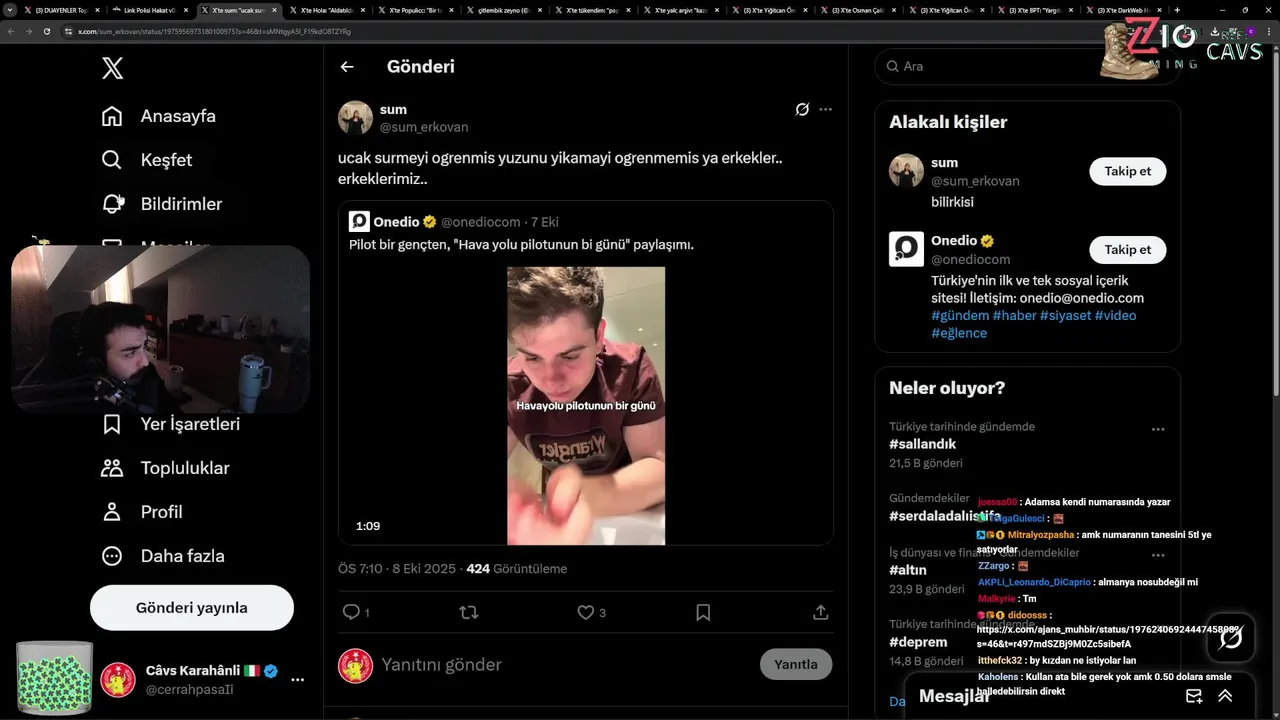Viewport: 1280px width, 720px height.
Task: Play the quoted Onedio video
Action: point(586,405)
